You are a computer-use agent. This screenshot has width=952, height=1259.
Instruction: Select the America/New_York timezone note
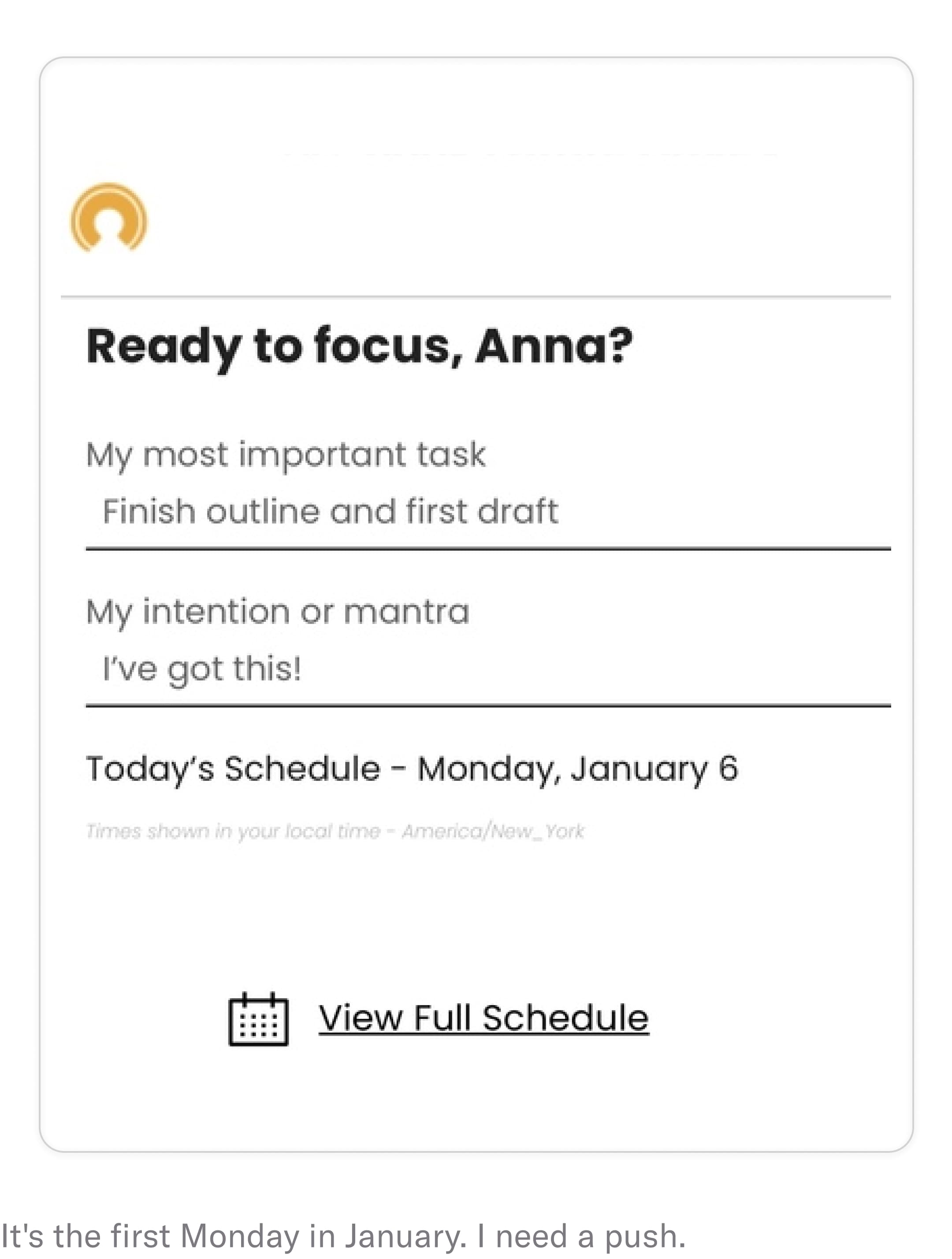click(x=335, y=831)
